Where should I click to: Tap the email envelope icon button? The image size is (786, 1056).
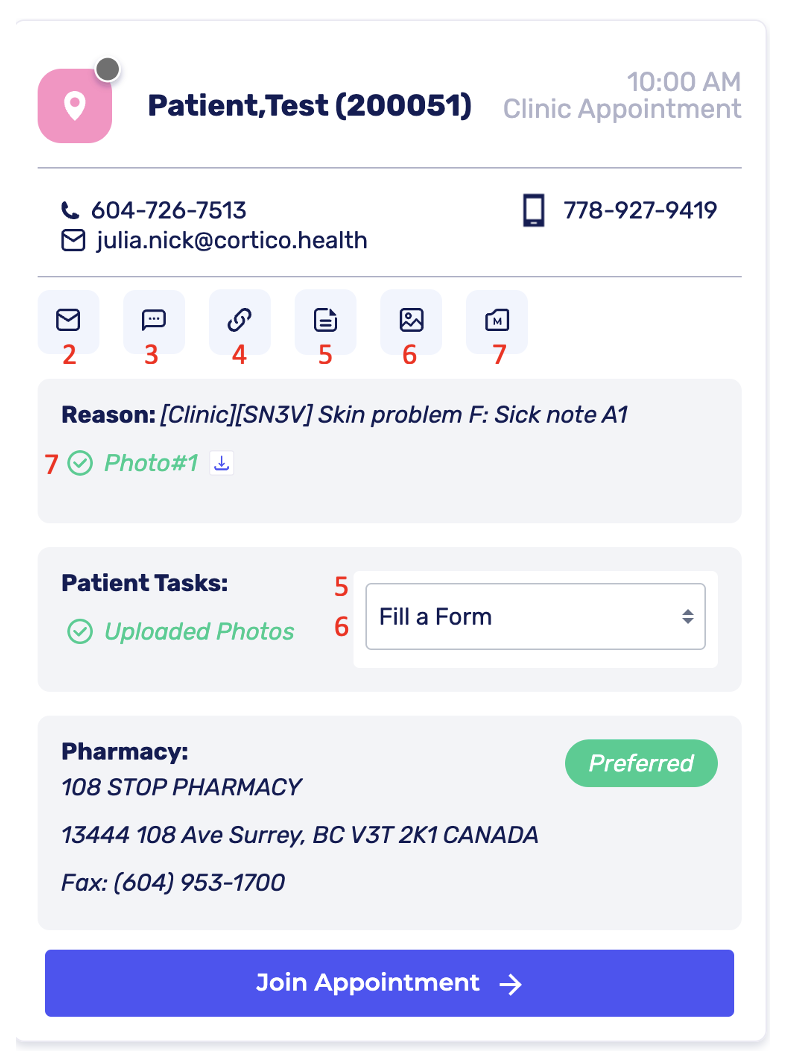coord(68,320)
